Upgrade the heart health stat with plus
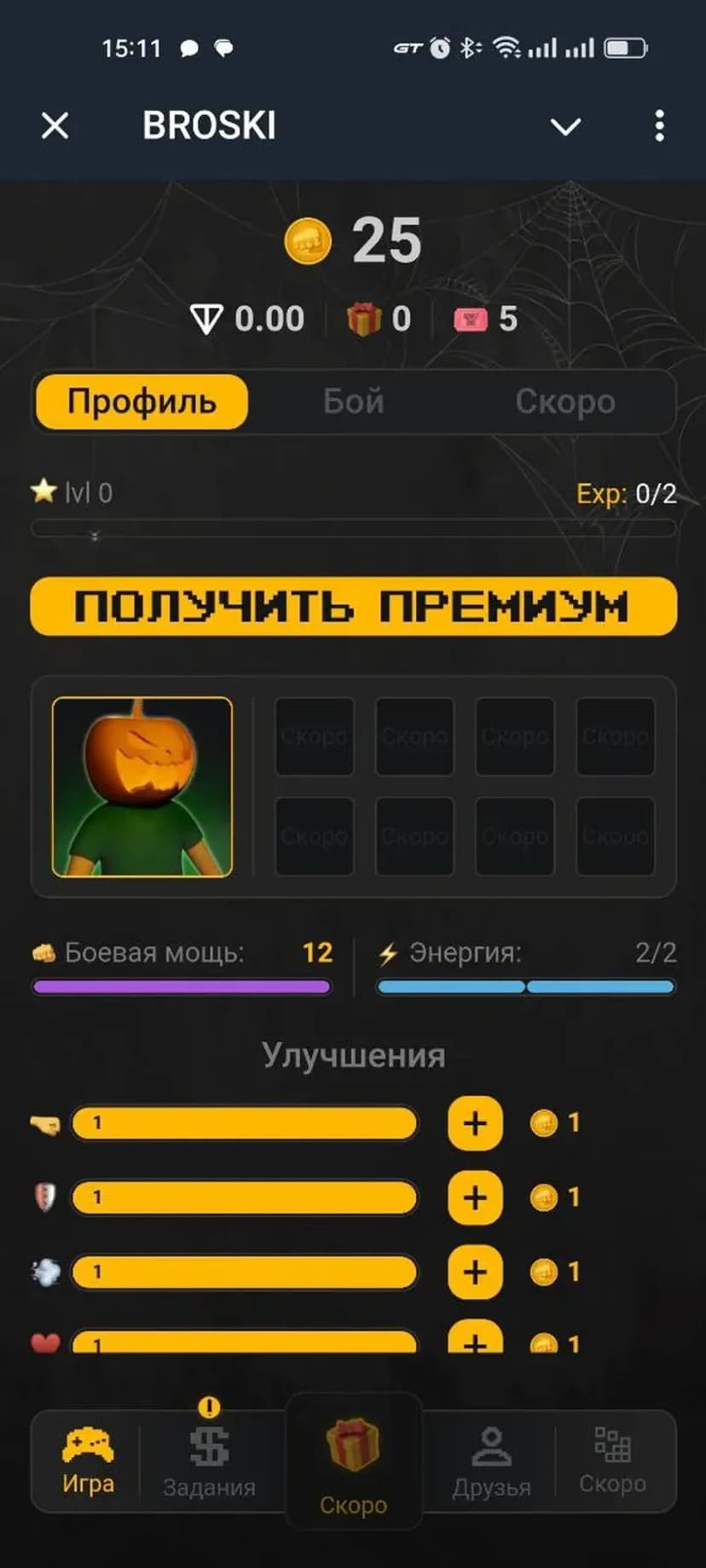 (475, 1339)
